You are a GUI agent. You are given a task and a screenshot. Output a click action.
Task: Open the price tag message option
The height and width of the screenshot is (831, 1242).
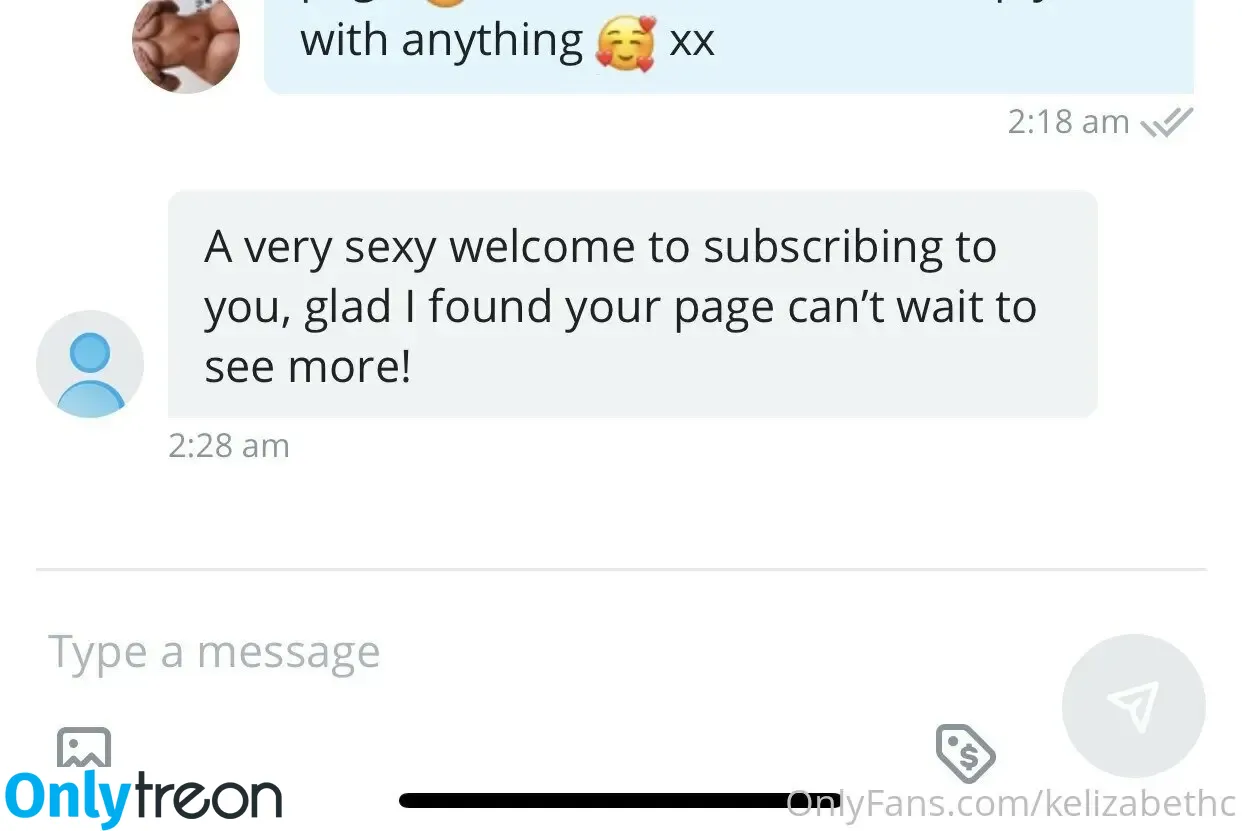tap(964, 753)
